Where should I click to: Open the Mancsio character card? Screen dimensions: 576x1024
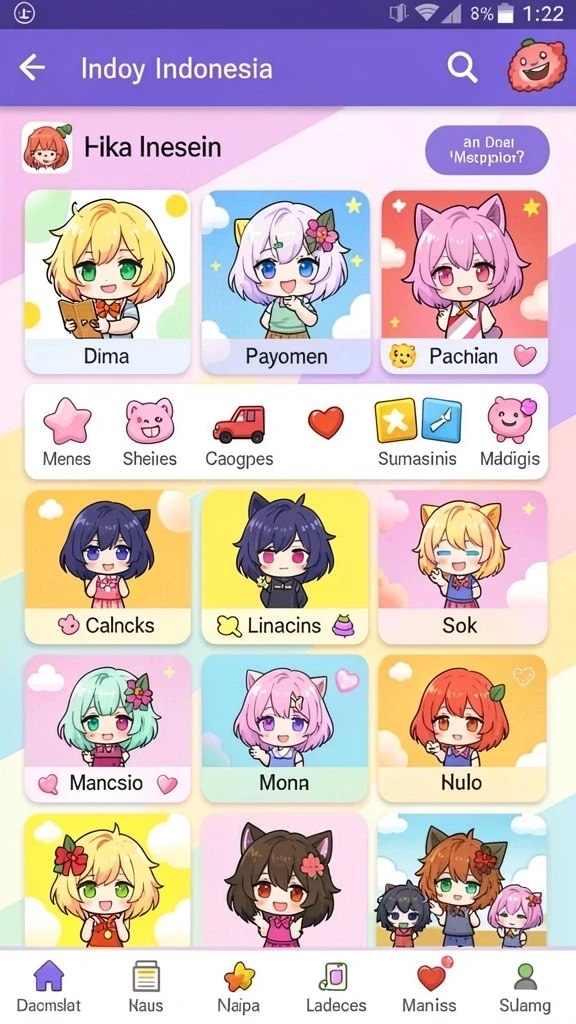[108, 729]
